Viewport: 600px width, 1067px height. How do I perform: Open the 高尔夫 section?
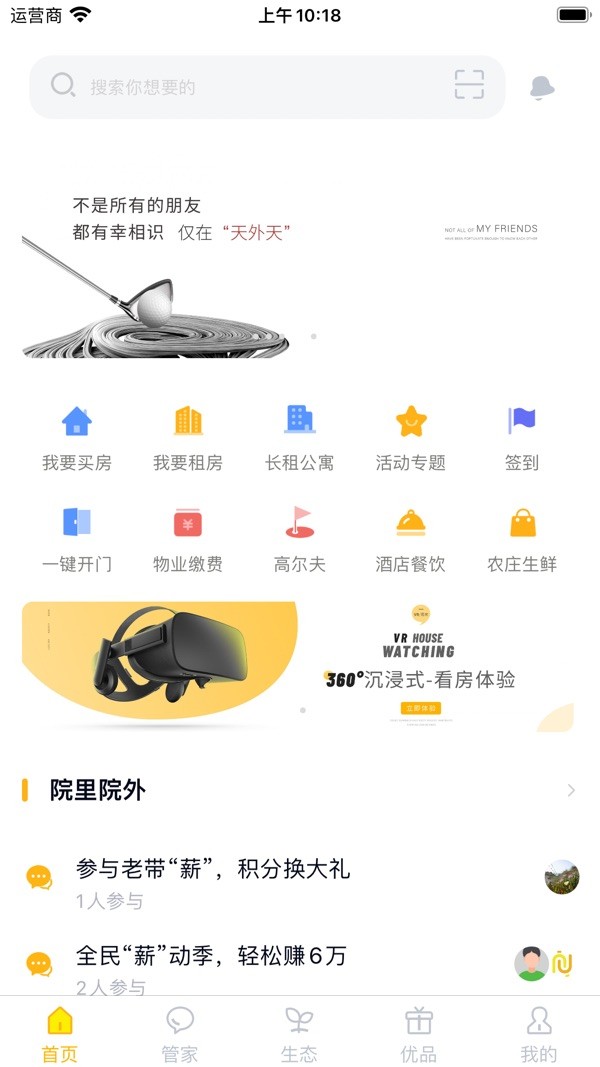(300, 540)
